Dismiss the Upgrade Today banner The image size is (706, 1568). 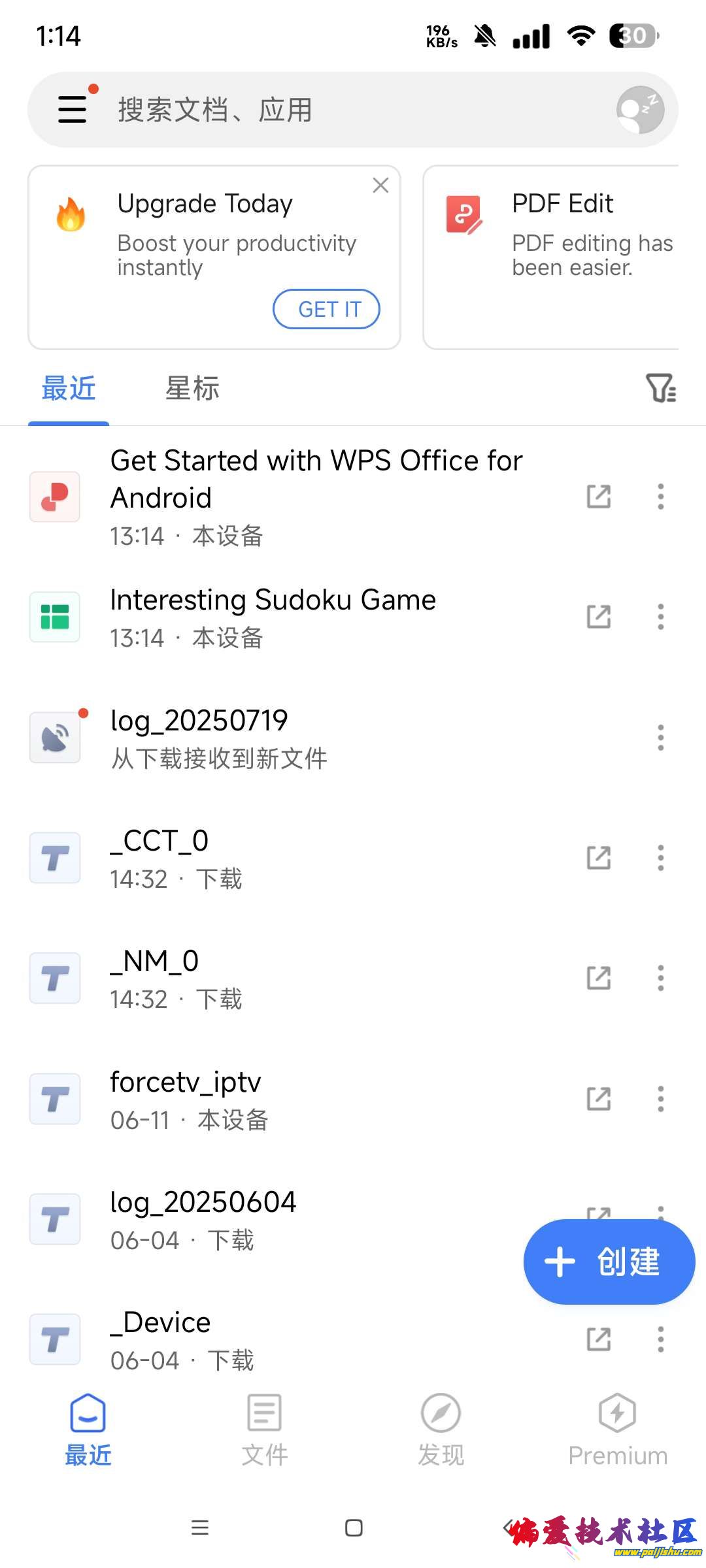point(380,186)
